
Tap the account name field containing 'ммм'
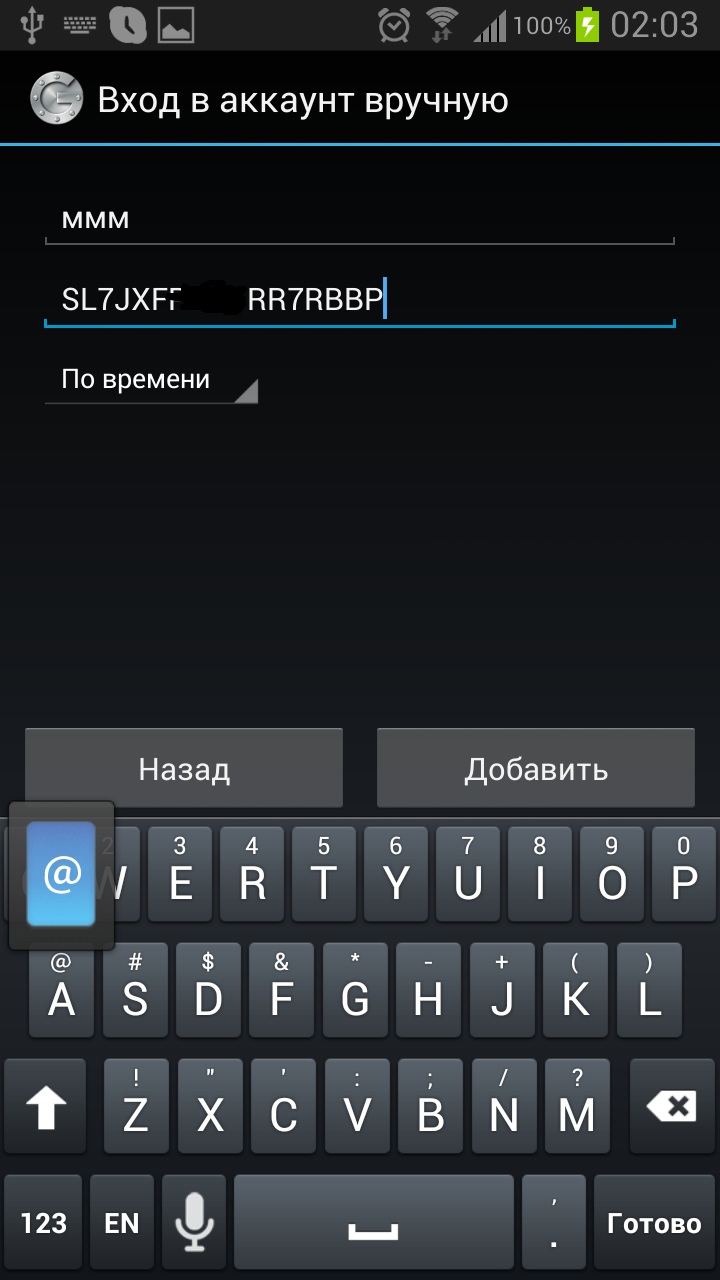pos(360,218)
